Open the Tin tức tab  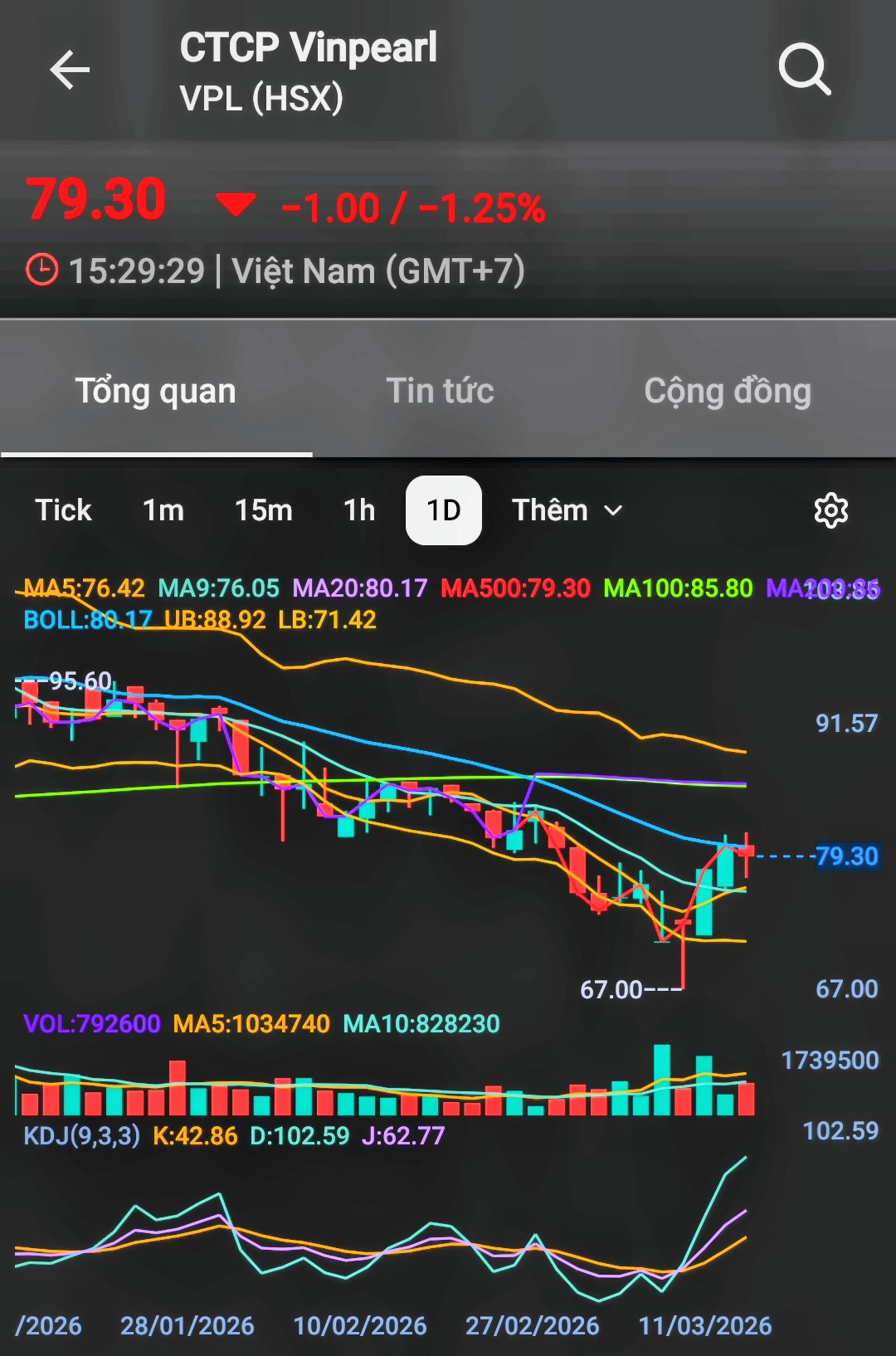coord(440,391)
